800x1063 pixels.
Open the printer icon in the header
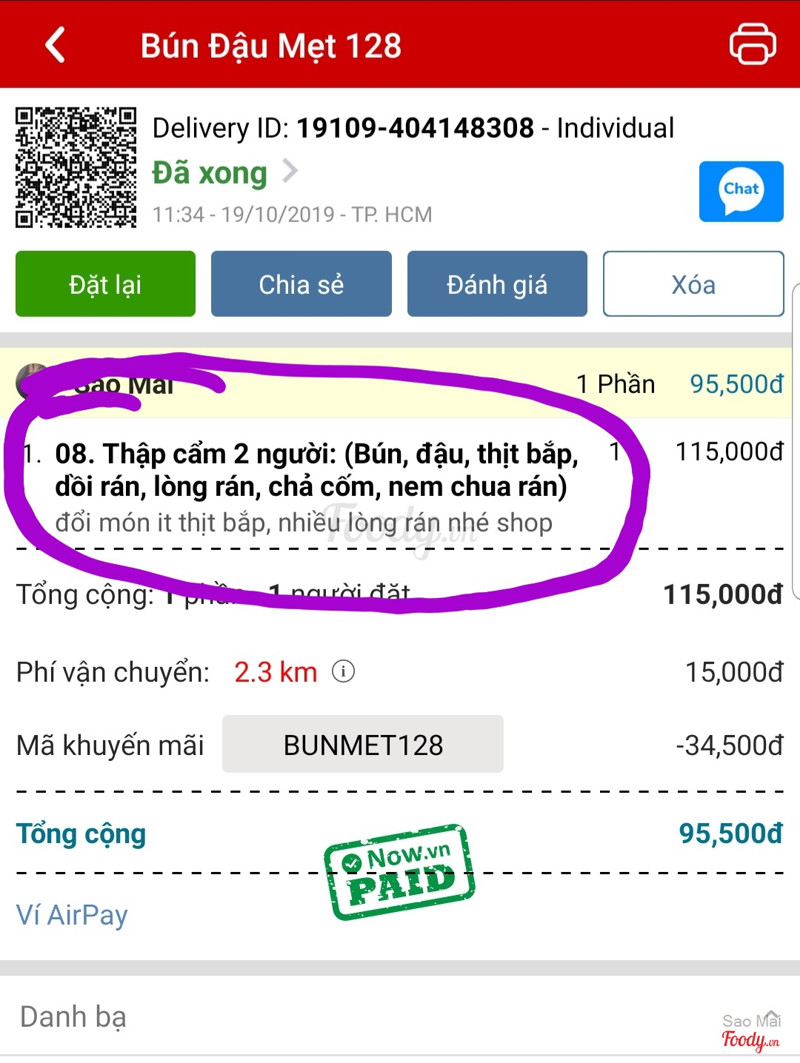(x=752, y=44)
